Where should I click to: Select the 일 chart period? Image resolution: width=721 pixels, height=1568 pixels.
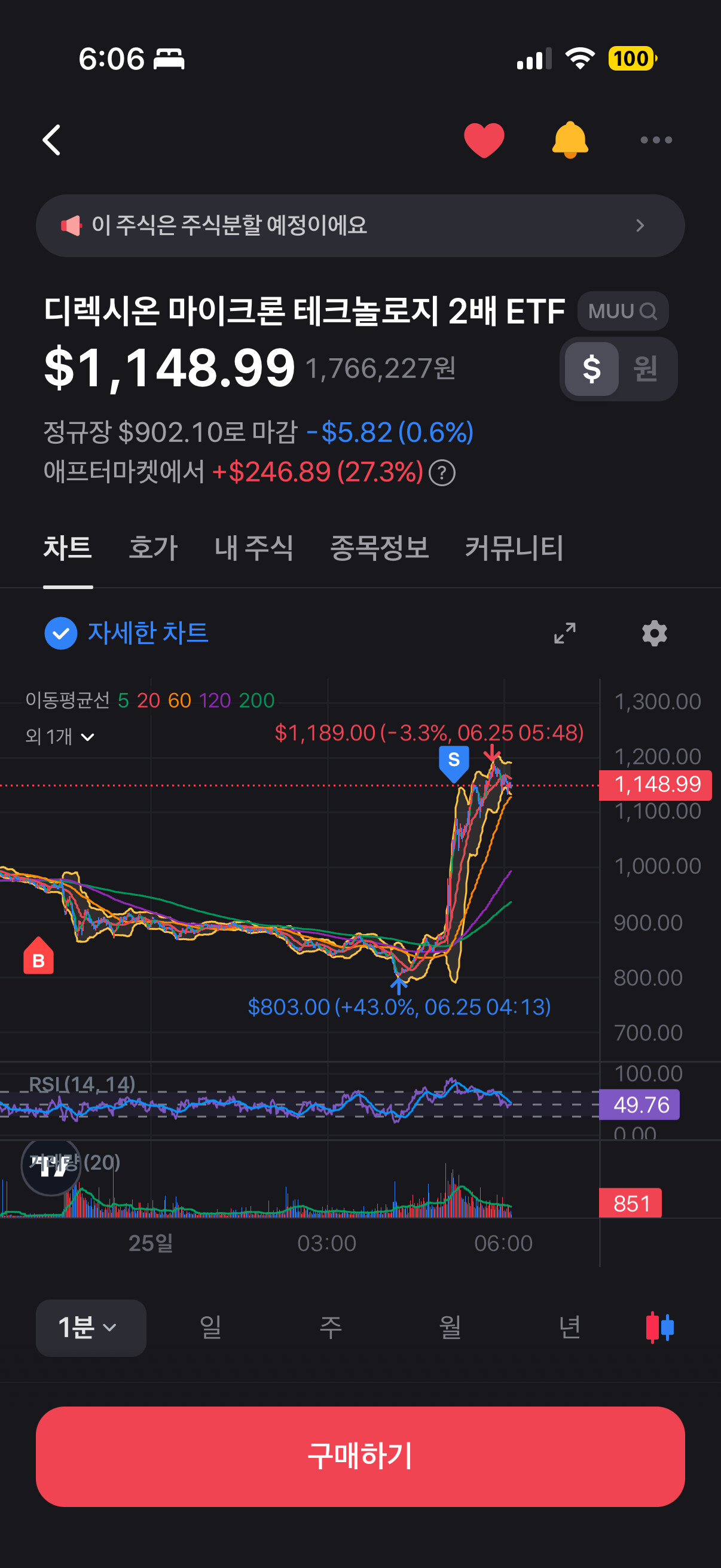(210, 1328)
